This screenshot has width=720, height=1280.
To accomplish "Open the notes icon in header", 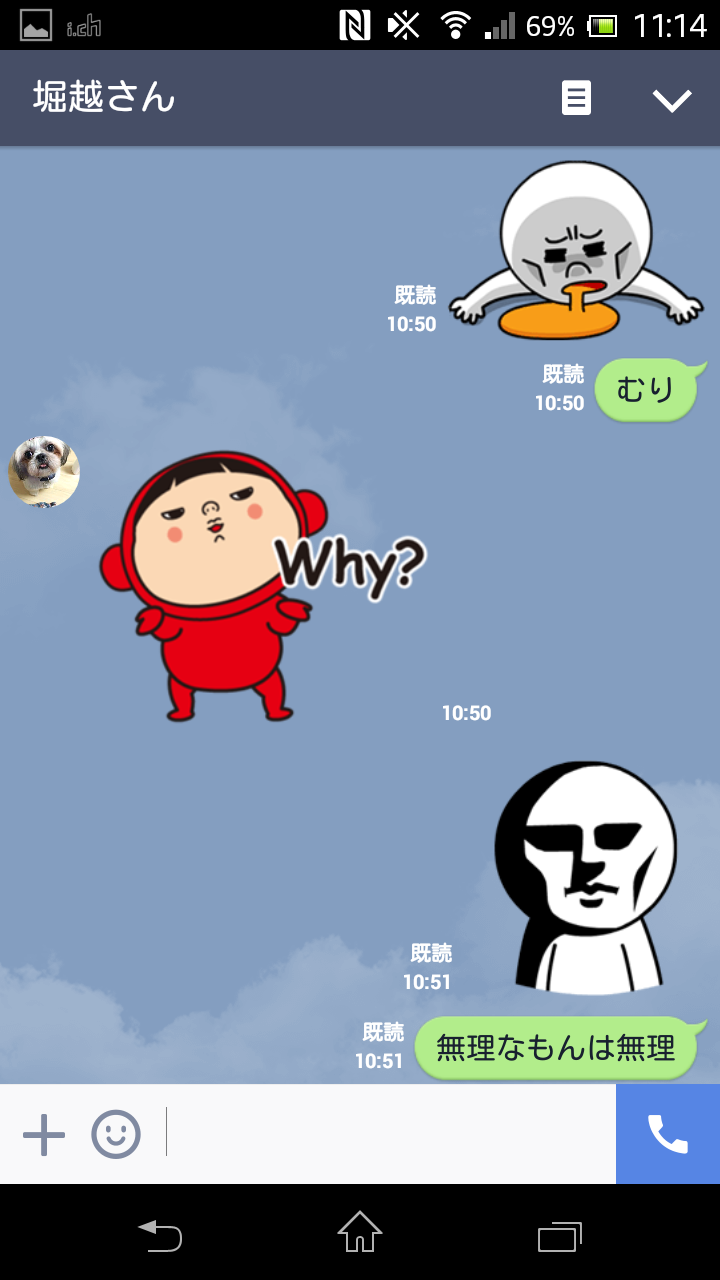I will pyautogui.click(x=576, y=99).
